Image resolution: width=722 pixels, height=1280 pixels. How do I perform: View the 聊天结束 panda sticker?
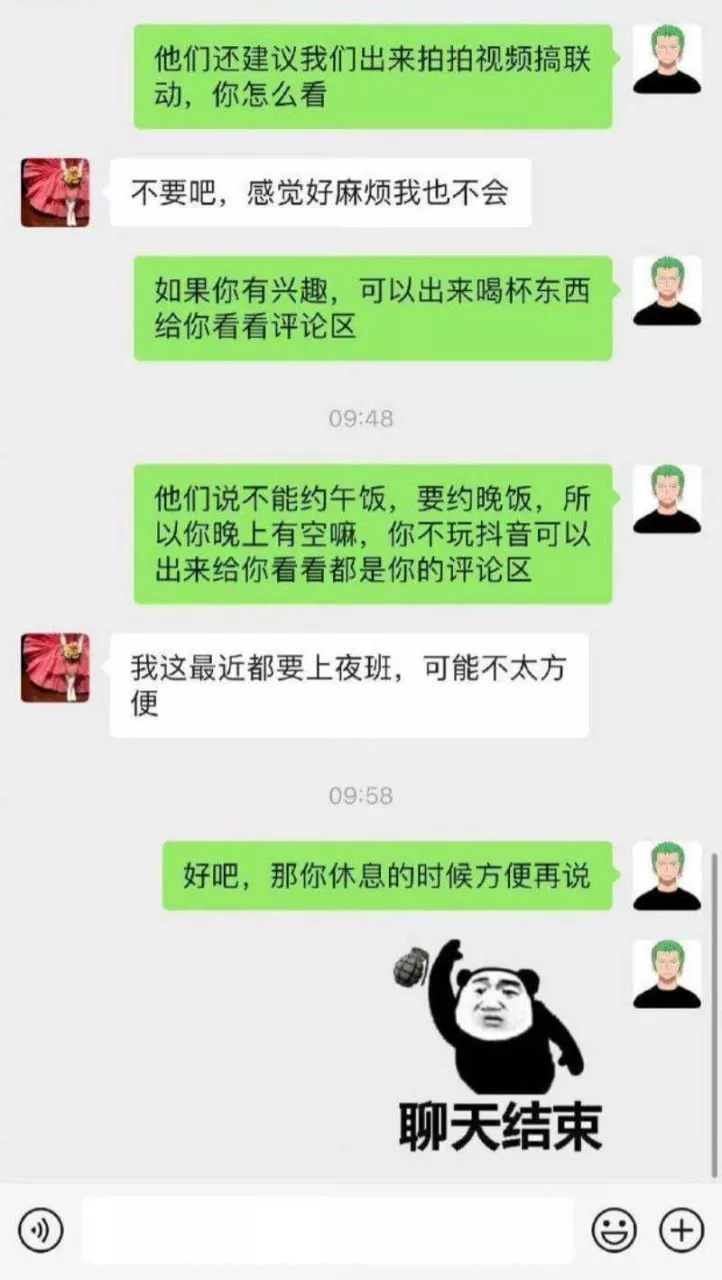[x=498, y=1045]
